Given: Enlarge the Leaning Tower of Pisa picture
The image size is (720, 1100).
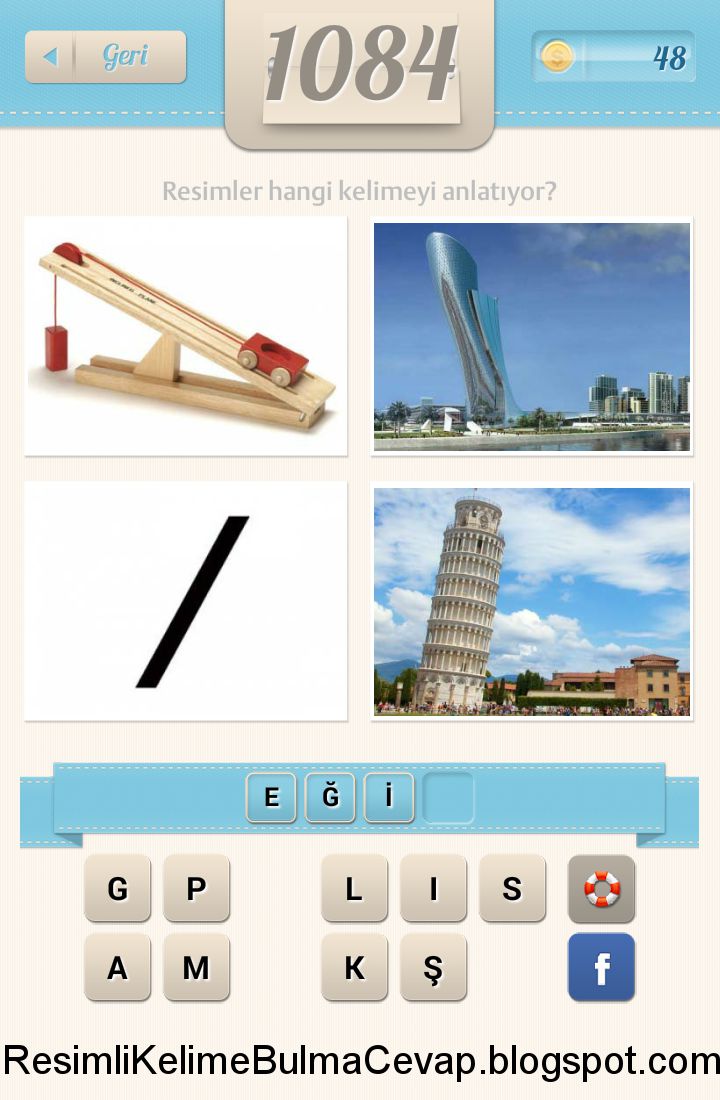Looking at the screenshot, I should click(532, 602).
